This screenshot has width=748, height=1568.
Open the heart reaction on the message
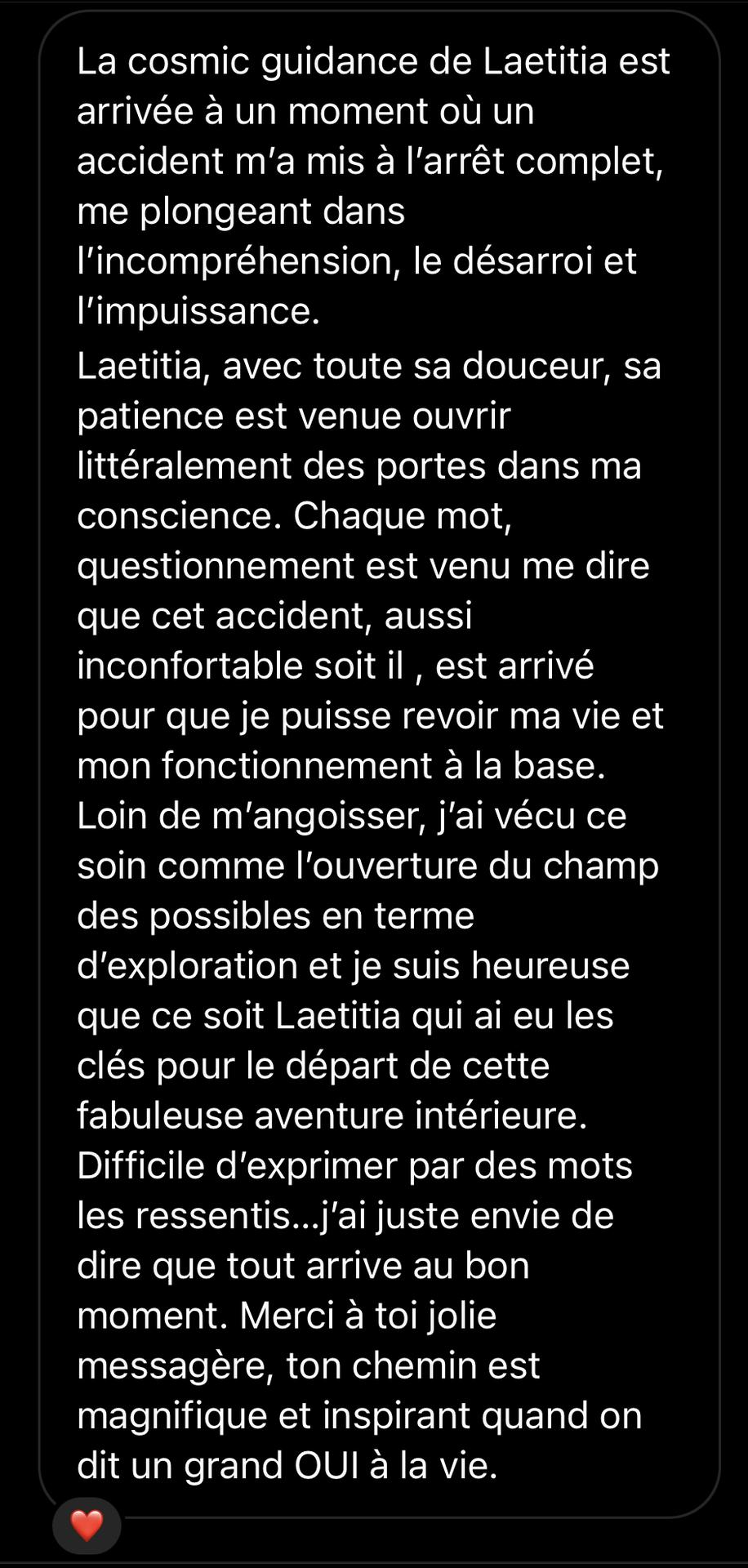pos(87,1525)
